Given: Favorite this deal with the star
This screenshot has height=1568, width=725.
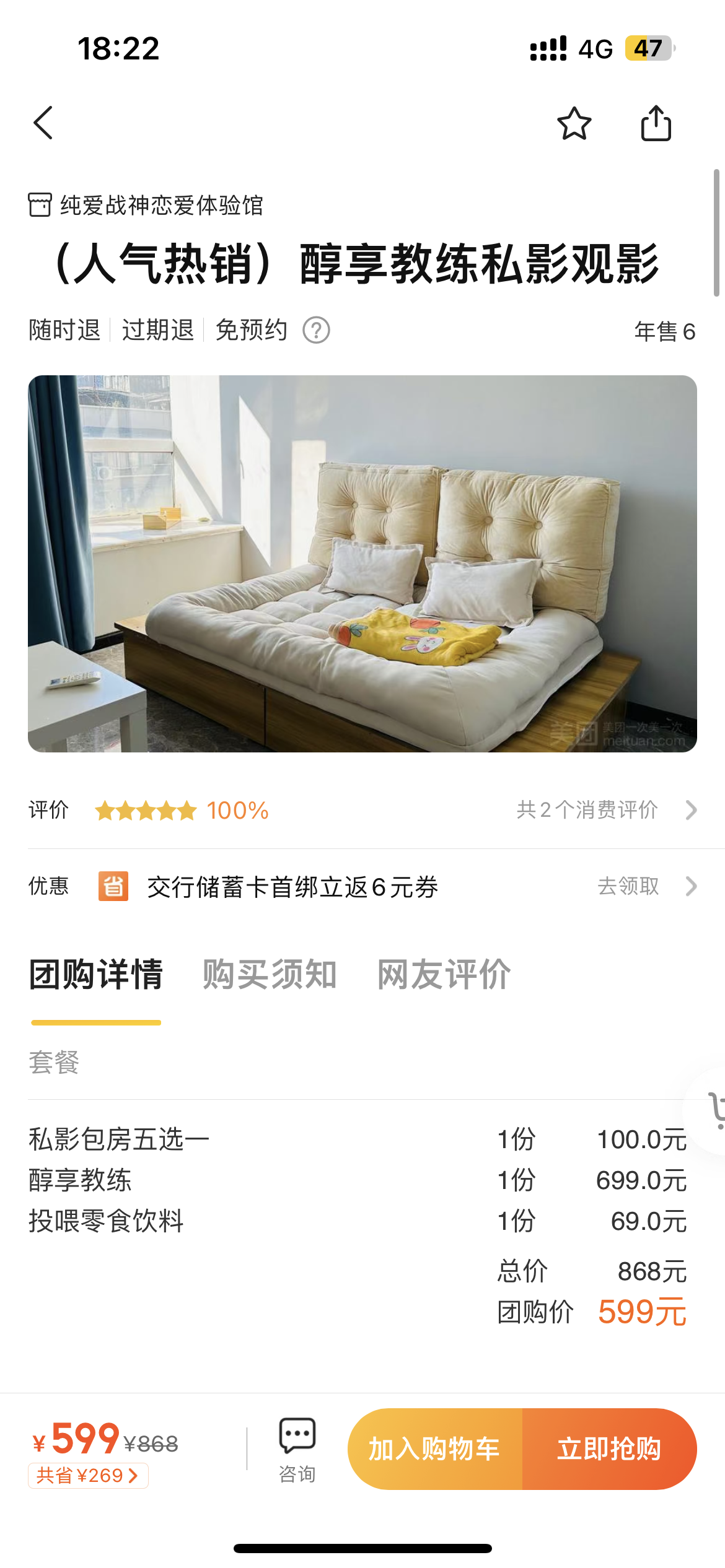Looking at the screenshot, I should click(574, 124).
